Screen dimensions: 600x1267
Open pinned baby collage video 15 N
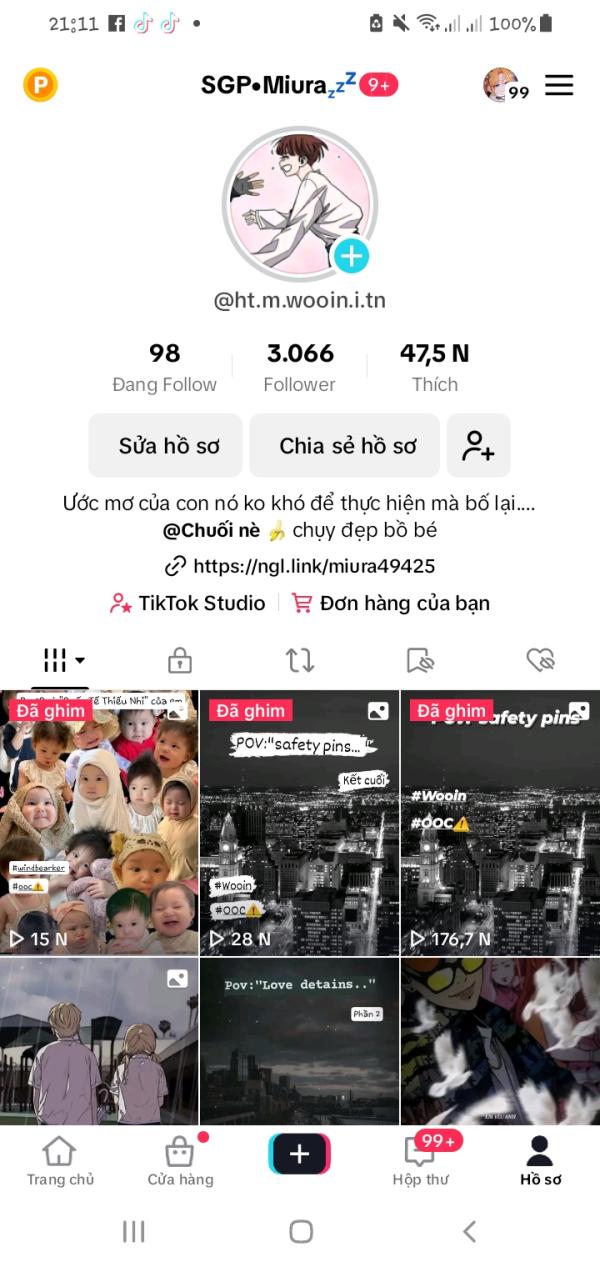(99, 822)
